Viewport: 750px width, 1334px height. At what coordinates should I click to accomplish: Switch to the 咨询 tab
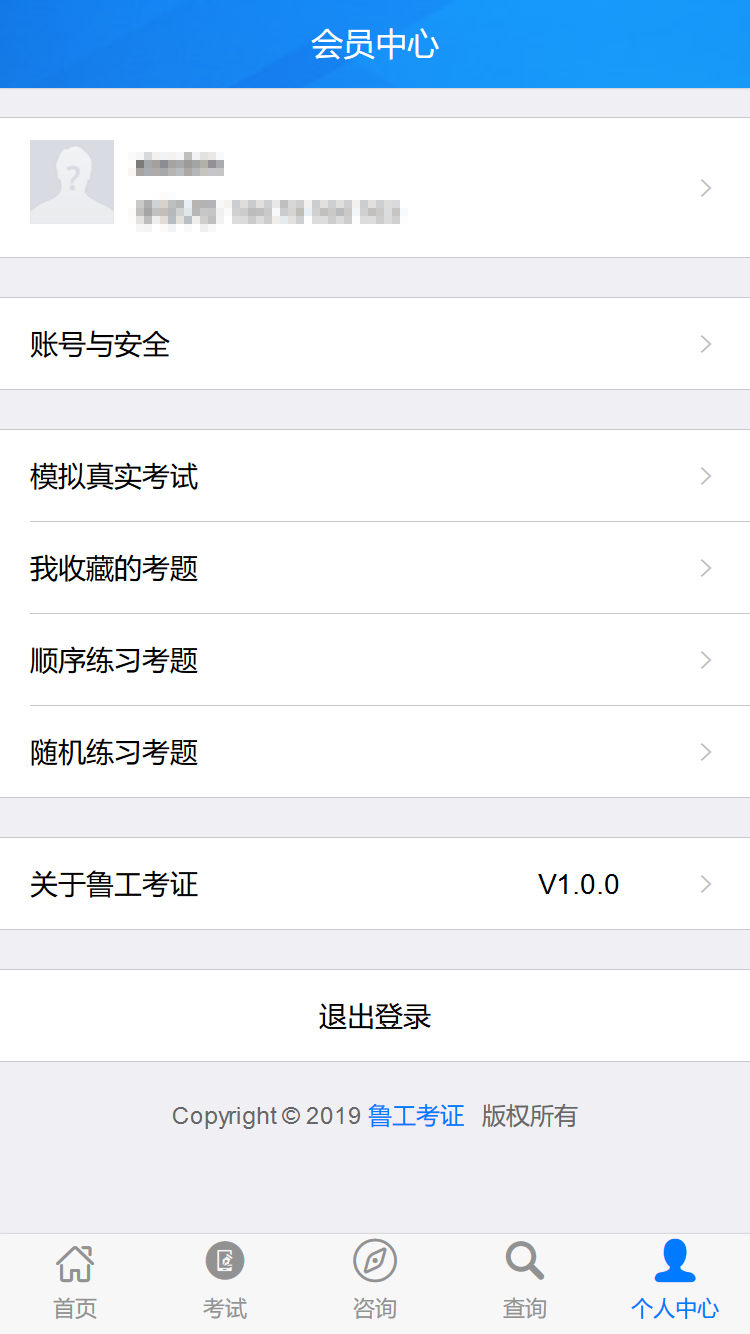(x=375, y=1282)
